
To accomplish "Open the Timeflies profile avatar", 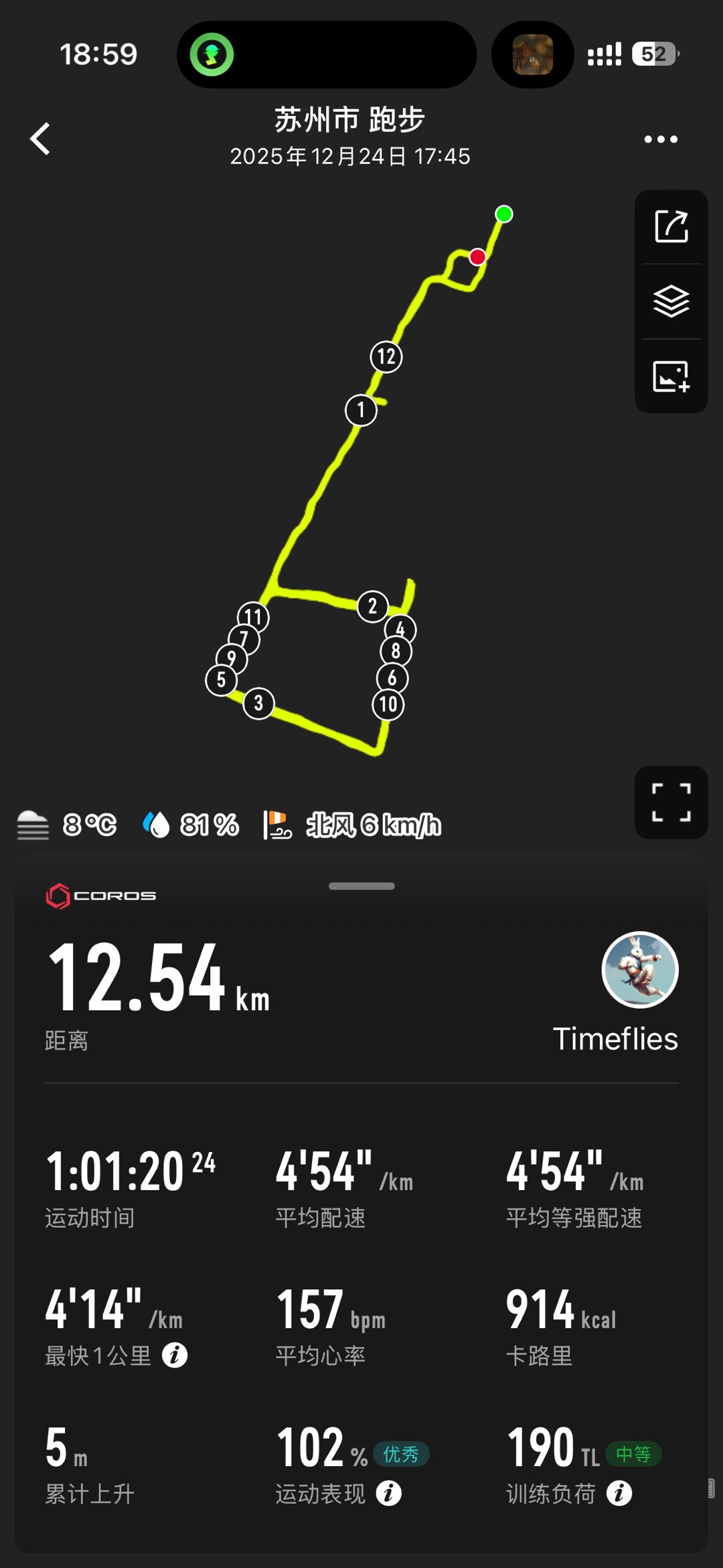I will pos(640,969).
